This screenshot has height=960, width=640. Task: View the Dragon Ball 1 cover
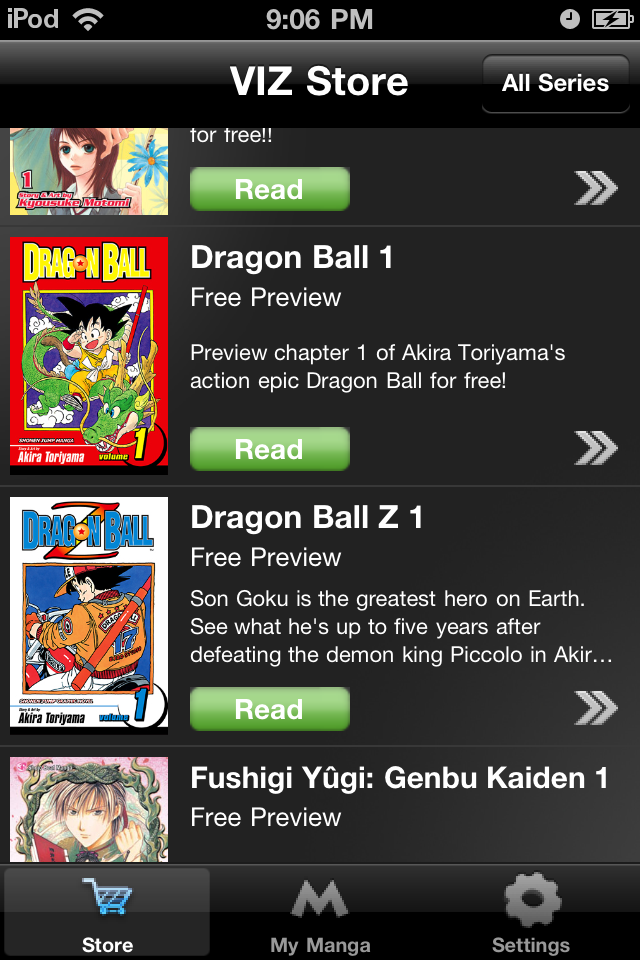89,355
